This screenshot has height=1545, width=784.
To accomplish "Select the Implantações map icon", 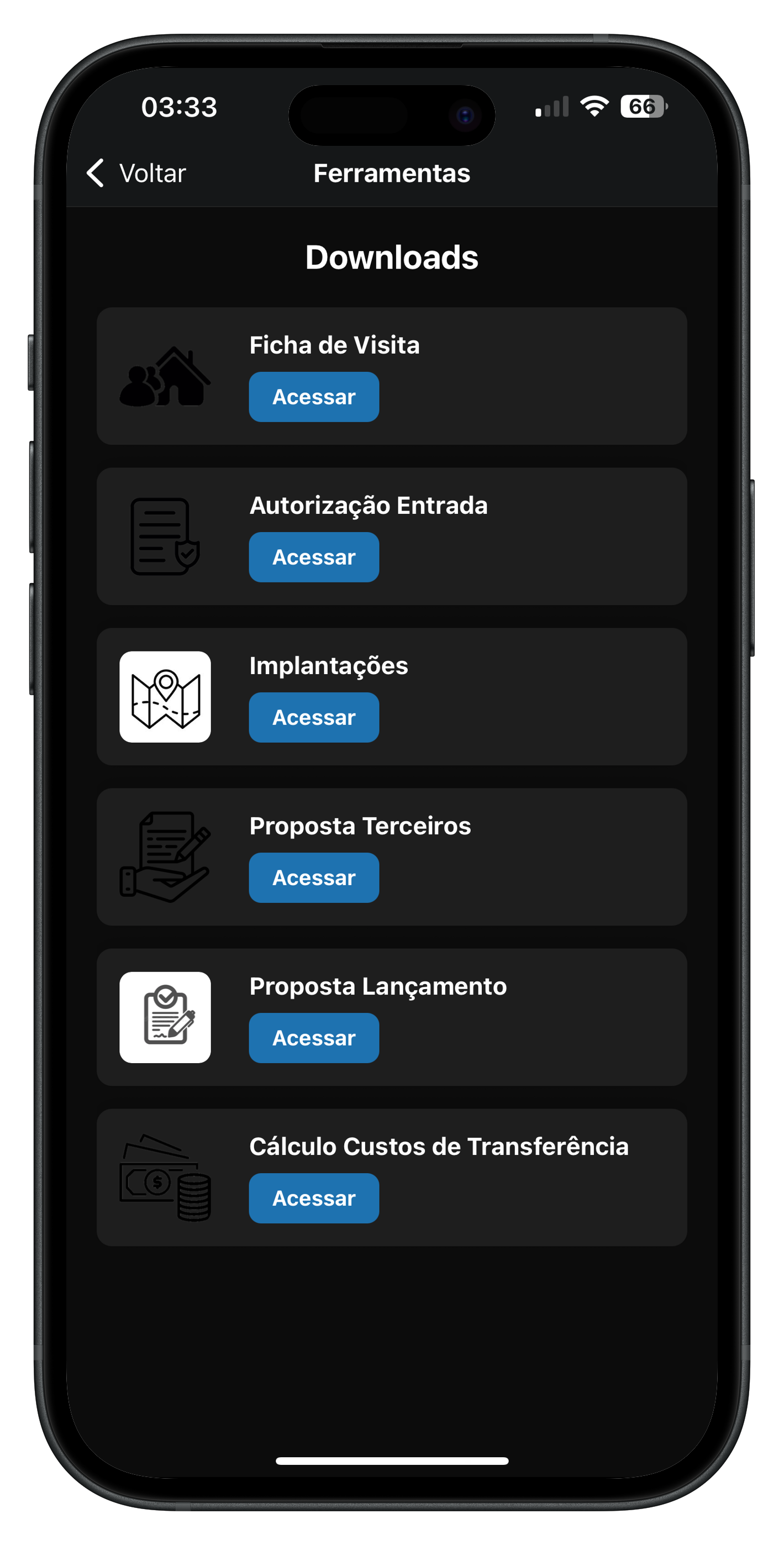I will [166, 696].
